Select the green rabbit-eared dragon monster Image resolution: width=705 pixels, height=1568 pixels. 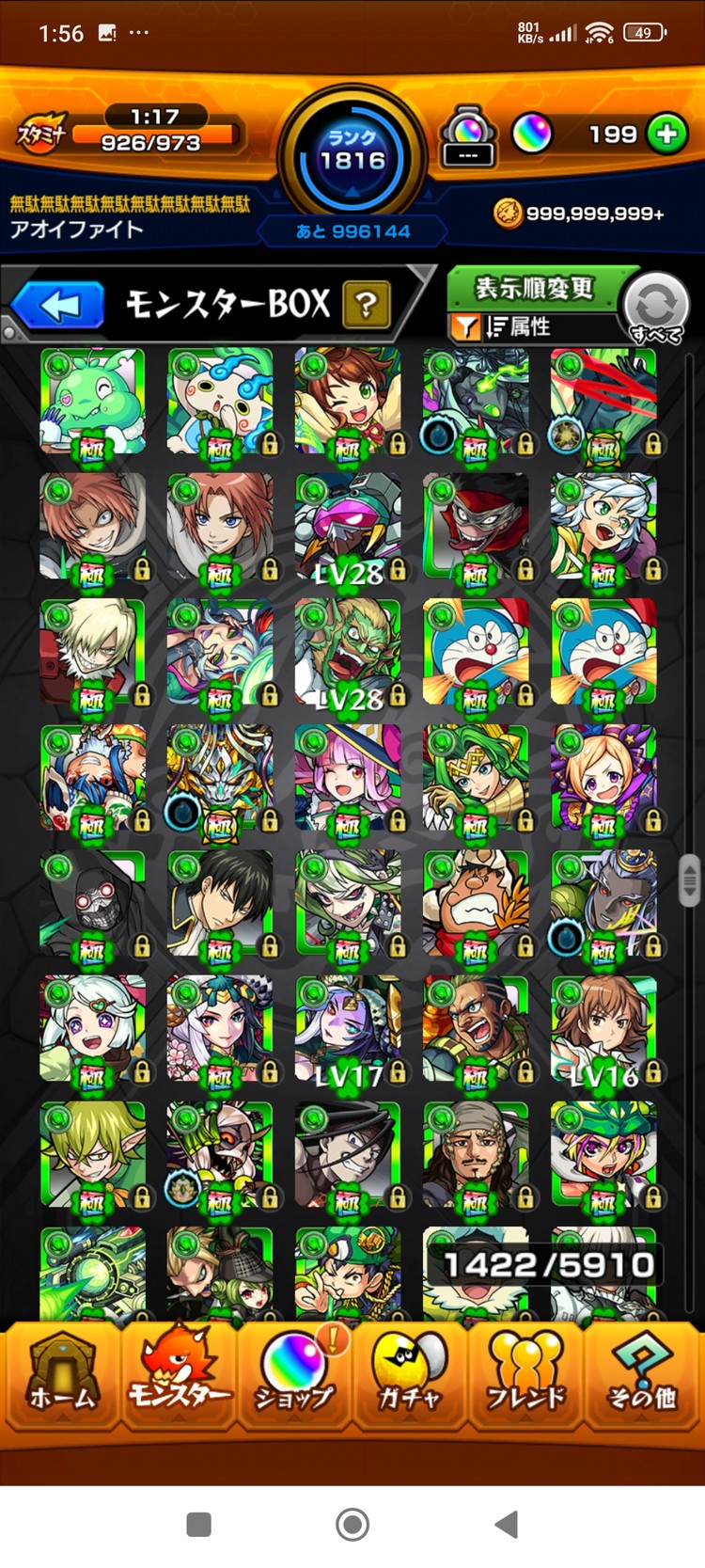(x=92, y=402)
